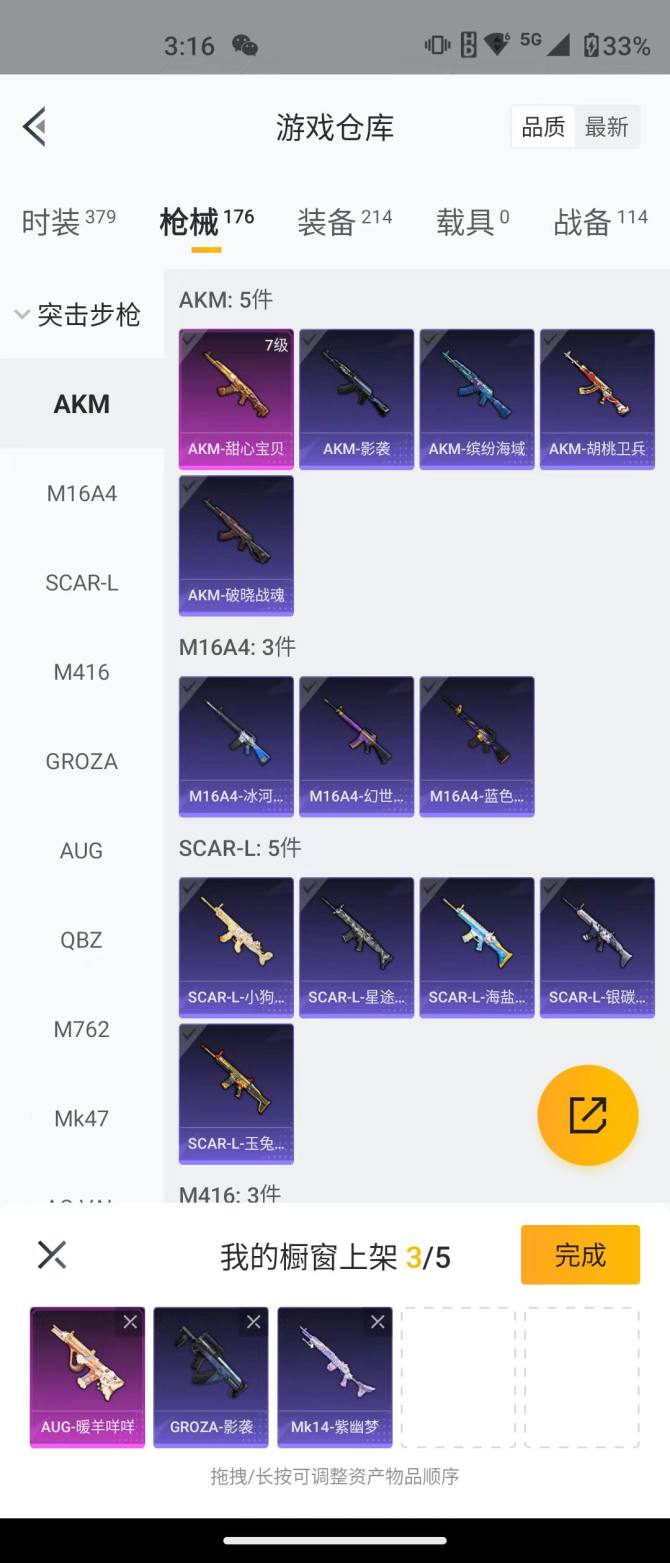Remove Mk14-紫幽梦 from showcase

click(377, 1322)
